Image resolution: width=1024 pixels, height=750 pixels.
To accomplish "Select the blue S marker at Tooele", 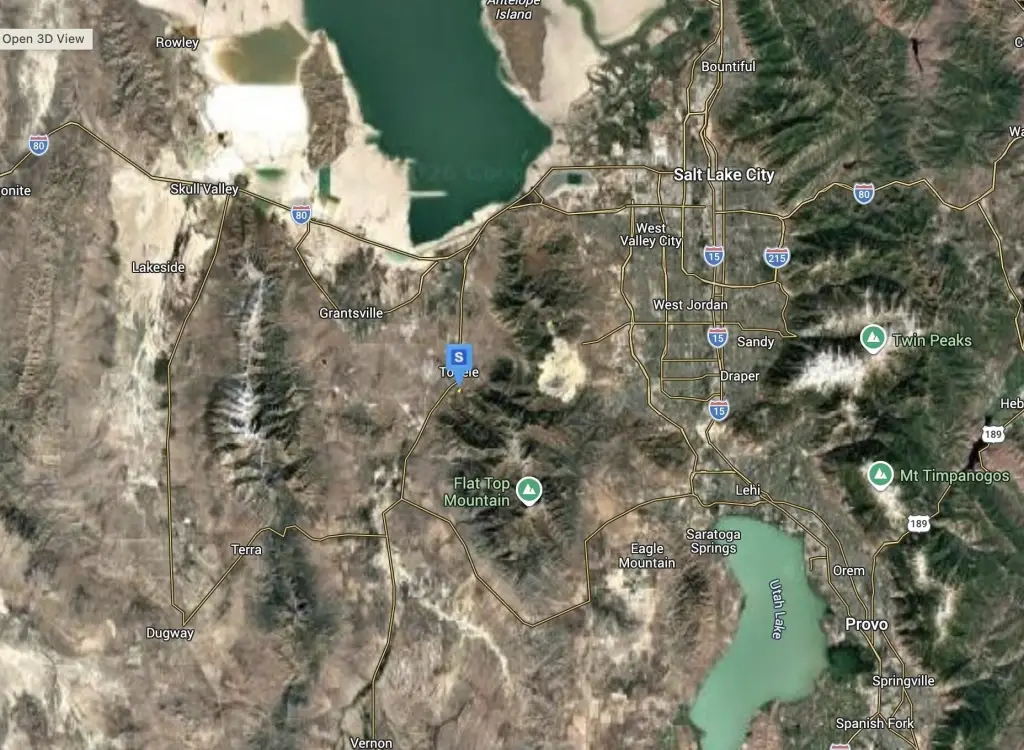I will [x=459, y=357].
